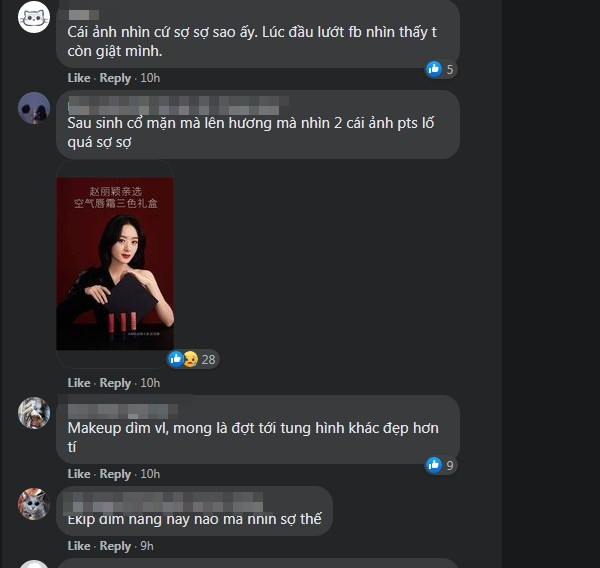Open the avatar of the 'Ekip dìm nàng' commenter

(x=34, y=503)
